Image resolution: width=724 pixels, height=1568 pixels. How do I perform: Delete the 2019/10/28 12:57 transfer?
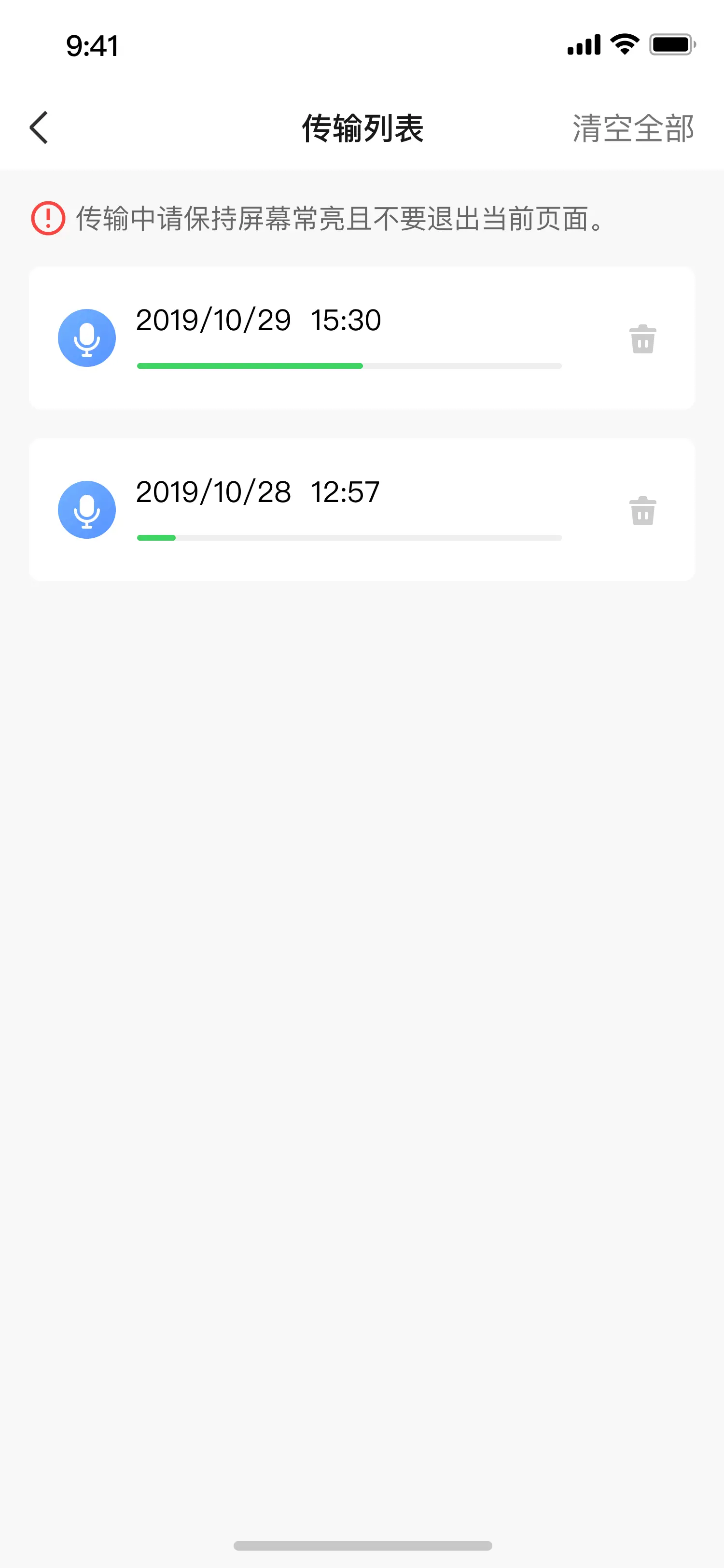(x=642, y=512)
